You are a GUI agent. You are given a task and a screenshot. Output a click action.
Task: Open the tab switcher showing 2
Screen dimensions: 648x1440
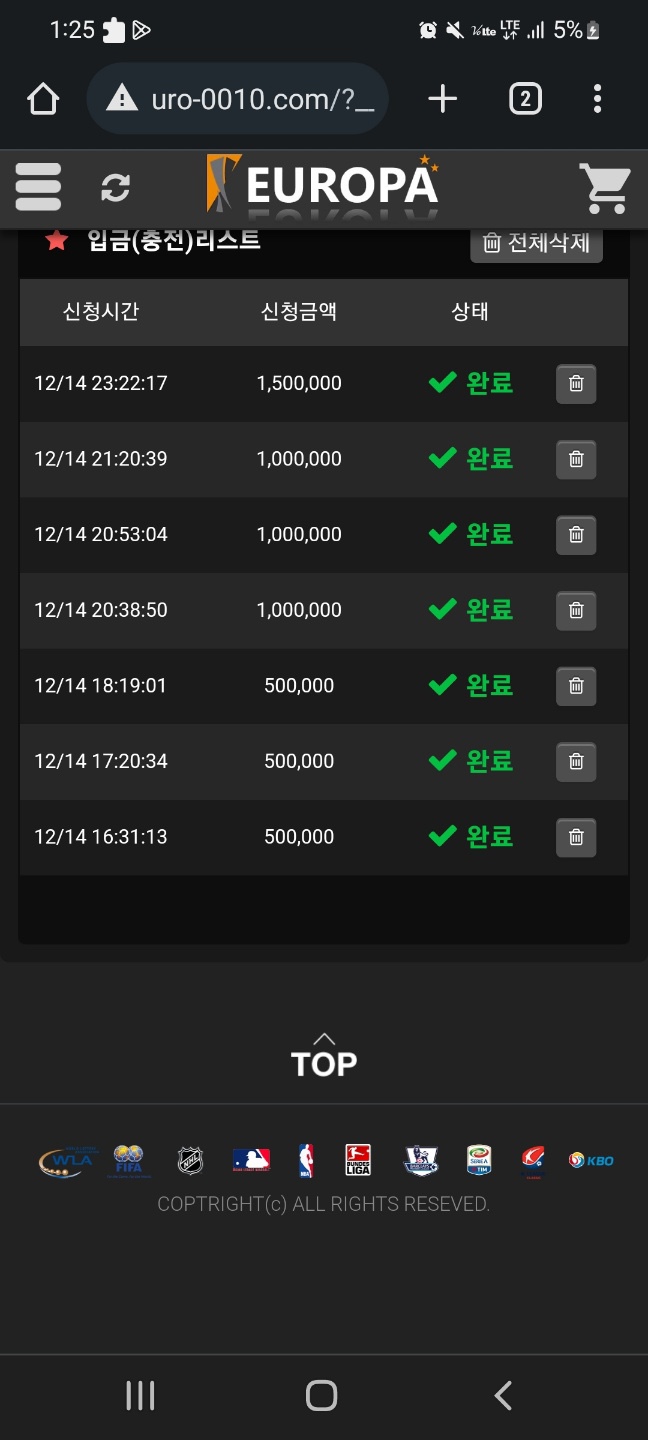coord(525,99)
